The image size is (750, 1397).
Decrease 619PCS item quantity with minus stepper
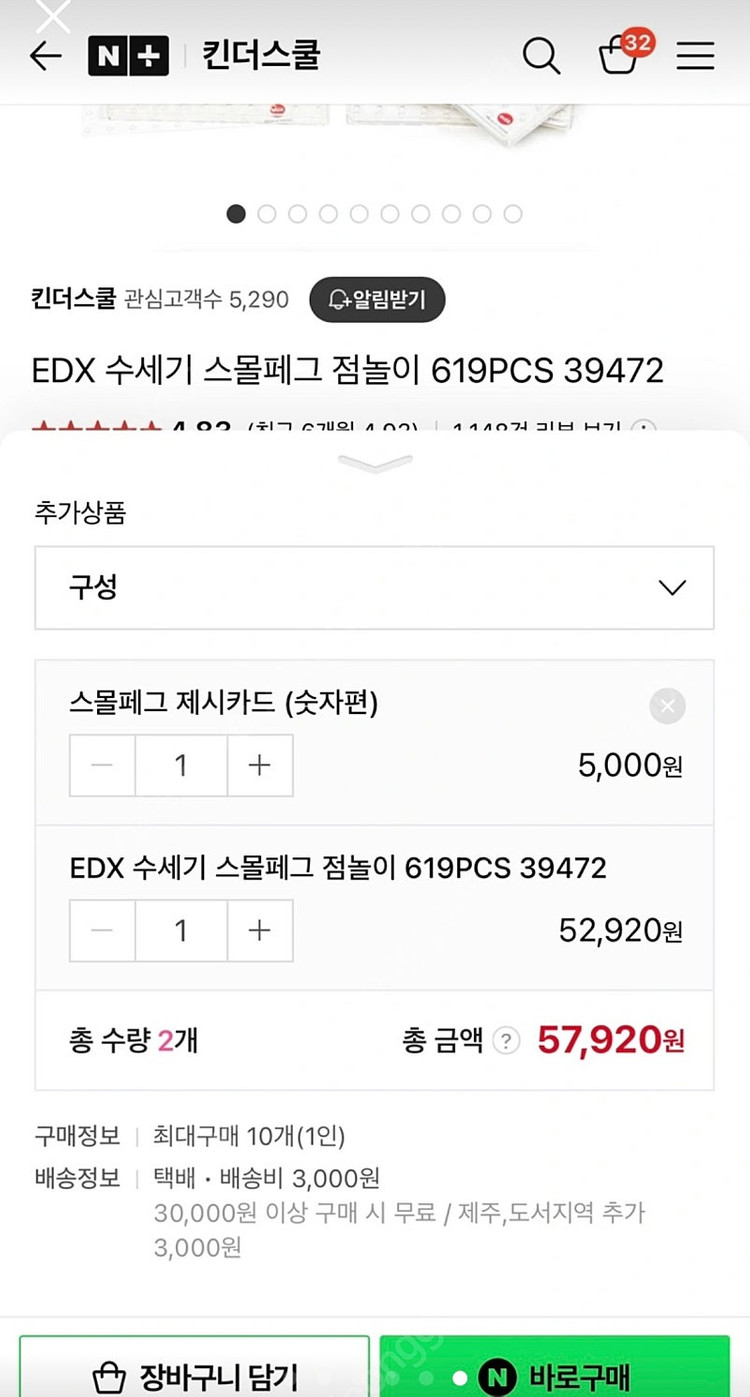101,930
